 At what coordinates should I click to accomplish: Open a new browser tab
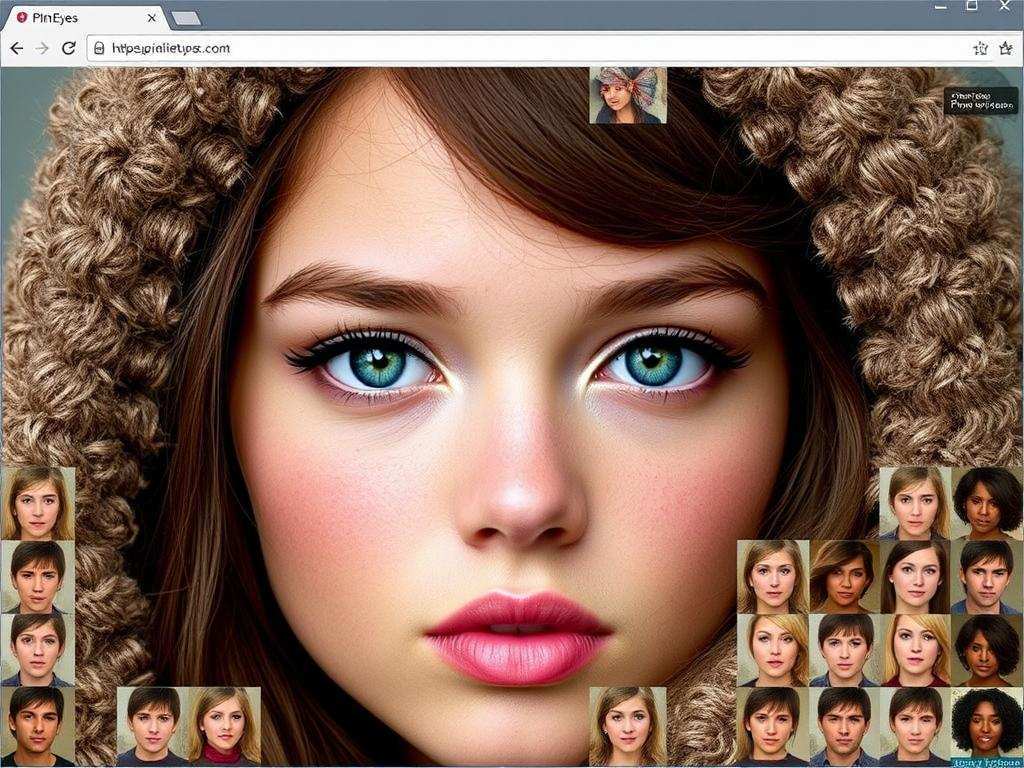(x=186, y=18)
